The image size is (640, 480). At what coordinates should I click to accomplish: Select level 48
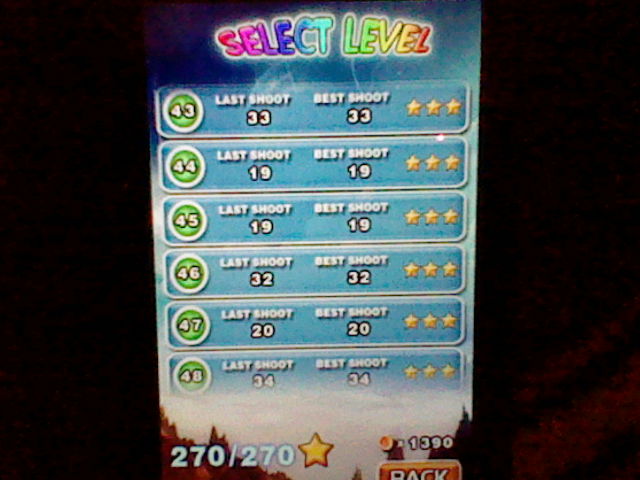pyautogui.click(x=191, y=375)
